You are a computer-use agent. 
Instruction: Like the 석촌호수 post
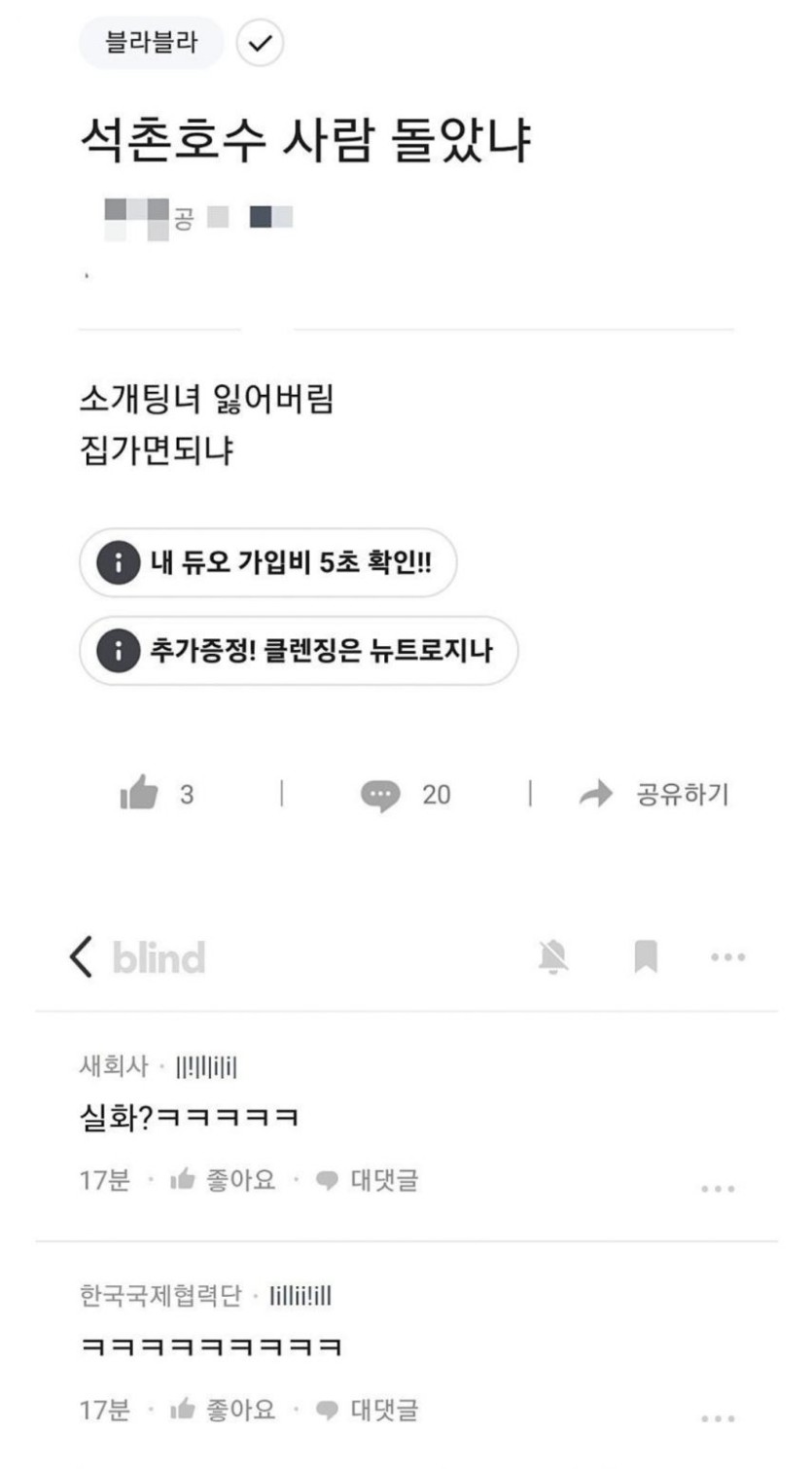click(139, 794)
